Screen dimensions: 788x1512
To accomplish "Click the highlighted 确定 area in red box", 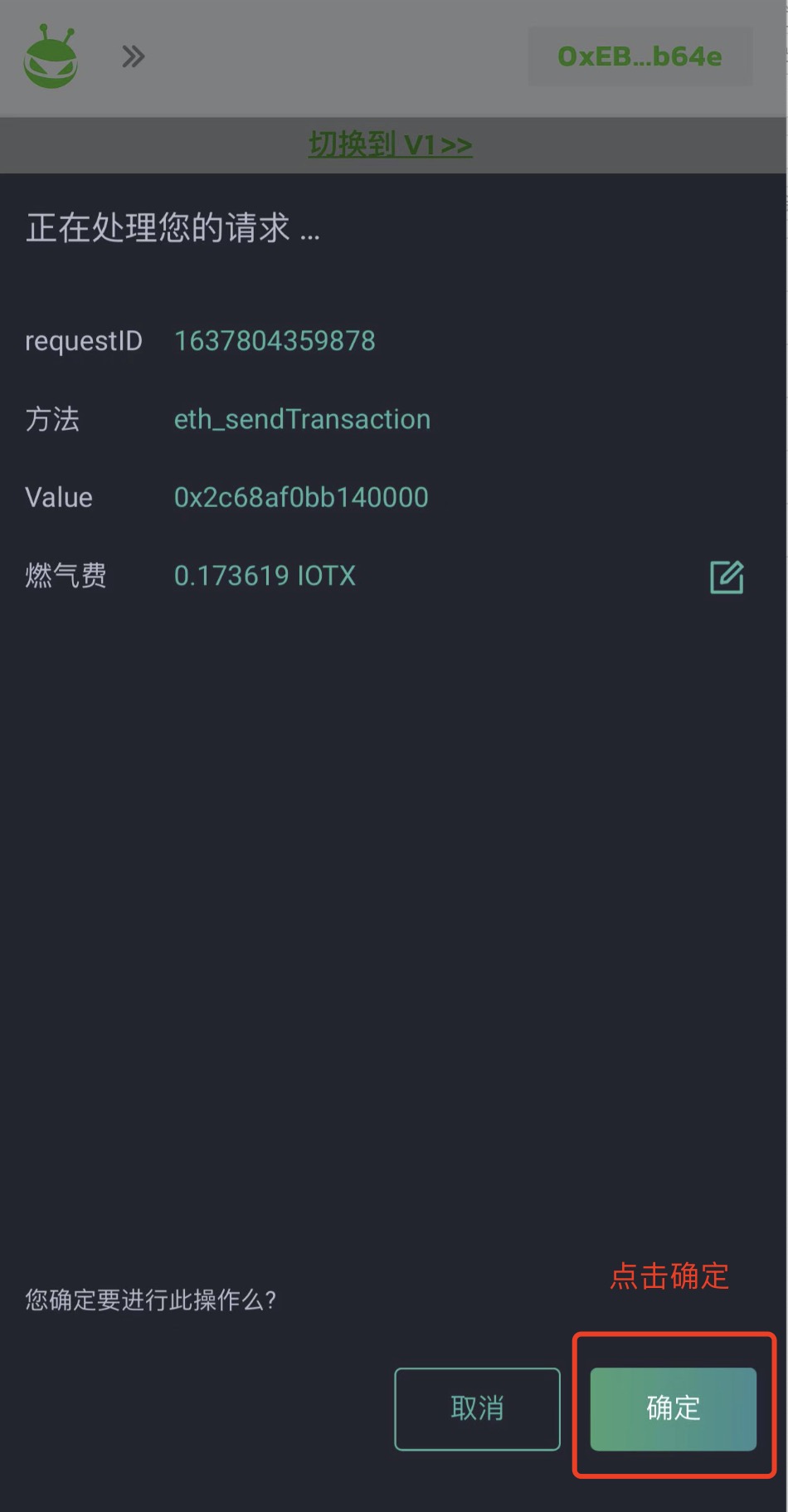I will (x=672, y=1409).
